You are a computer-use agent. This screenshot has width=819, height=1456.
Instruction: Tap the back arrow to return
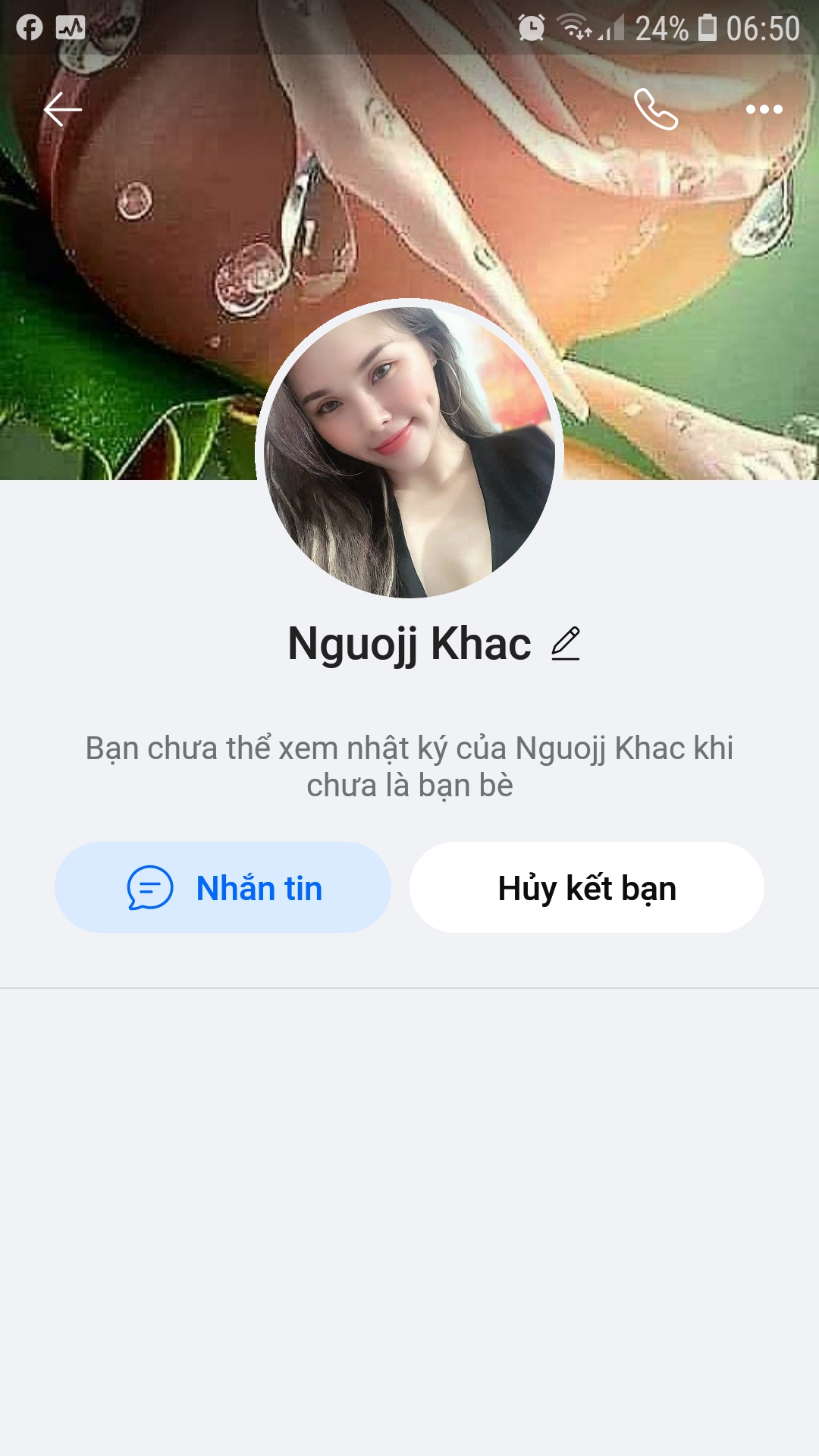(63, 109)
